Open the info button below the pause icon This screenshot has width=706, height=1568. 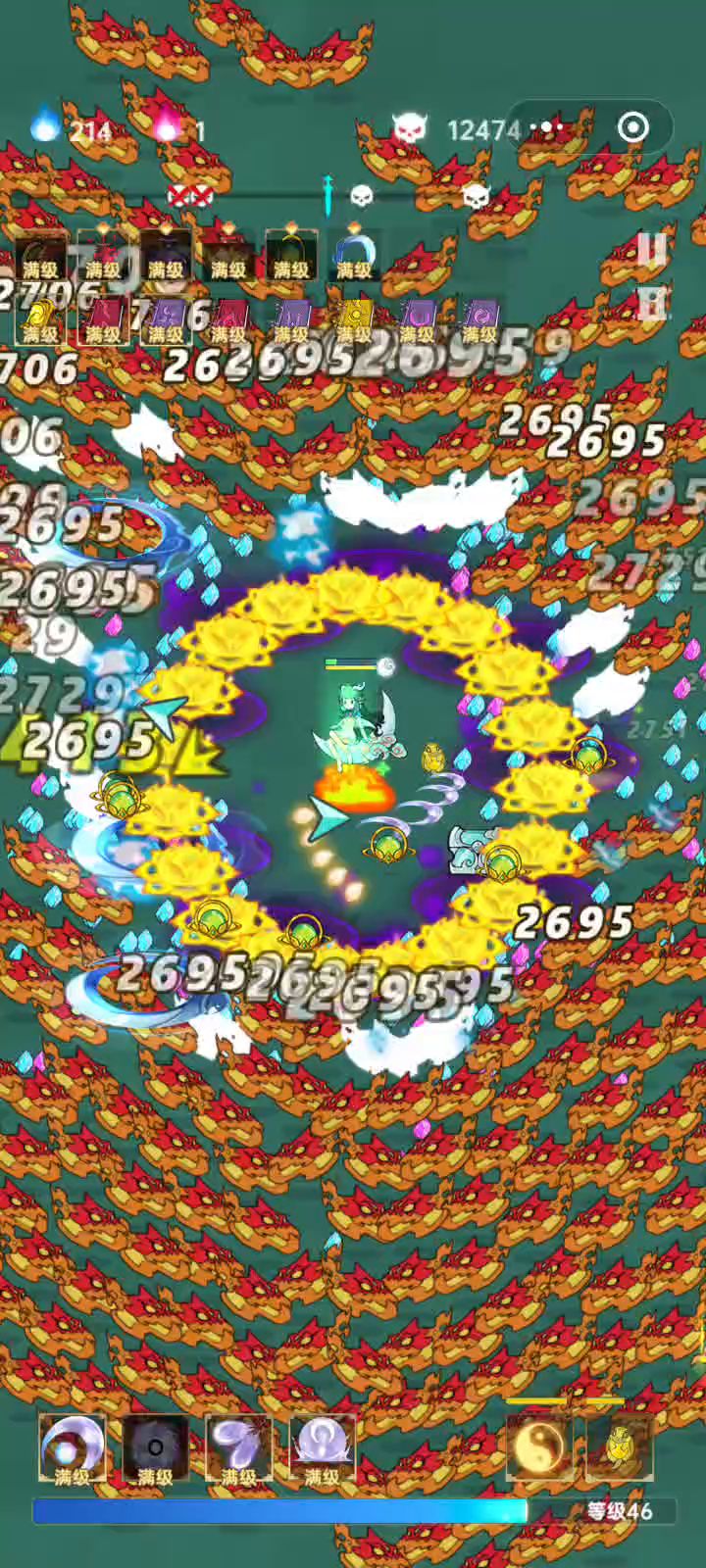pos(652,303)
